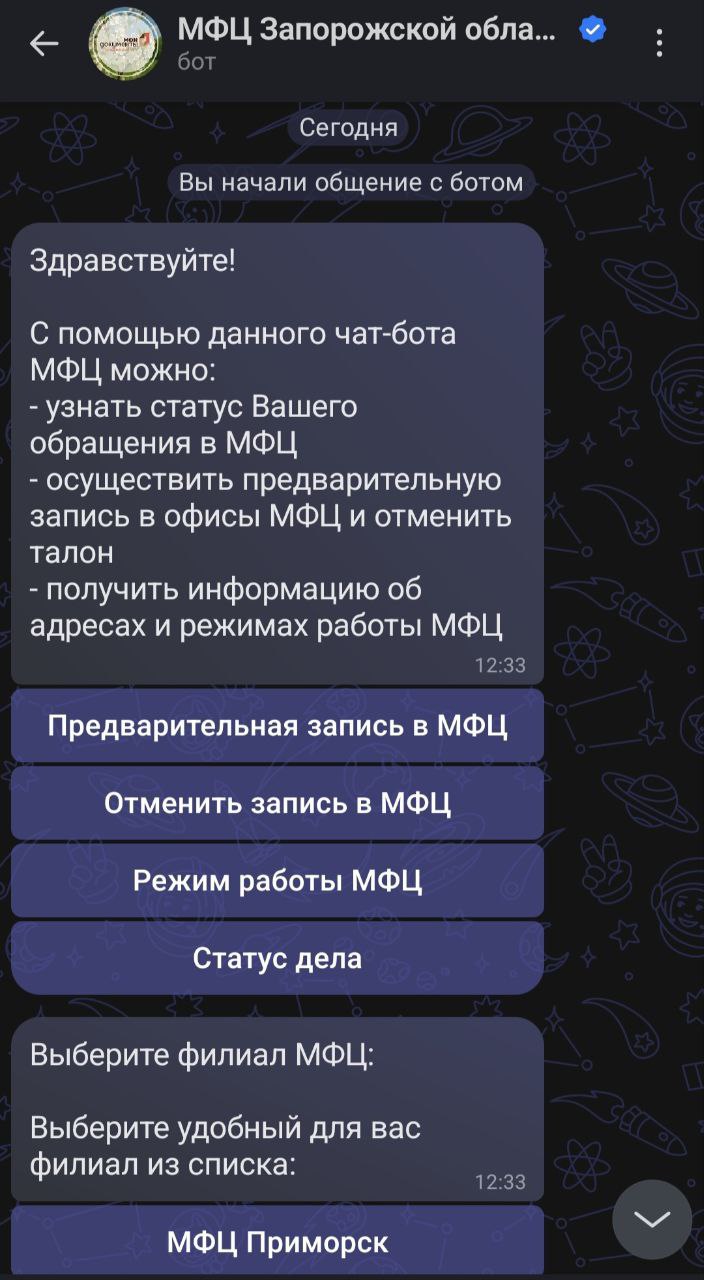Screen dimensions: 704x1280
Task: Select Отменить запись в МФЦ
Action: point(277,803)
